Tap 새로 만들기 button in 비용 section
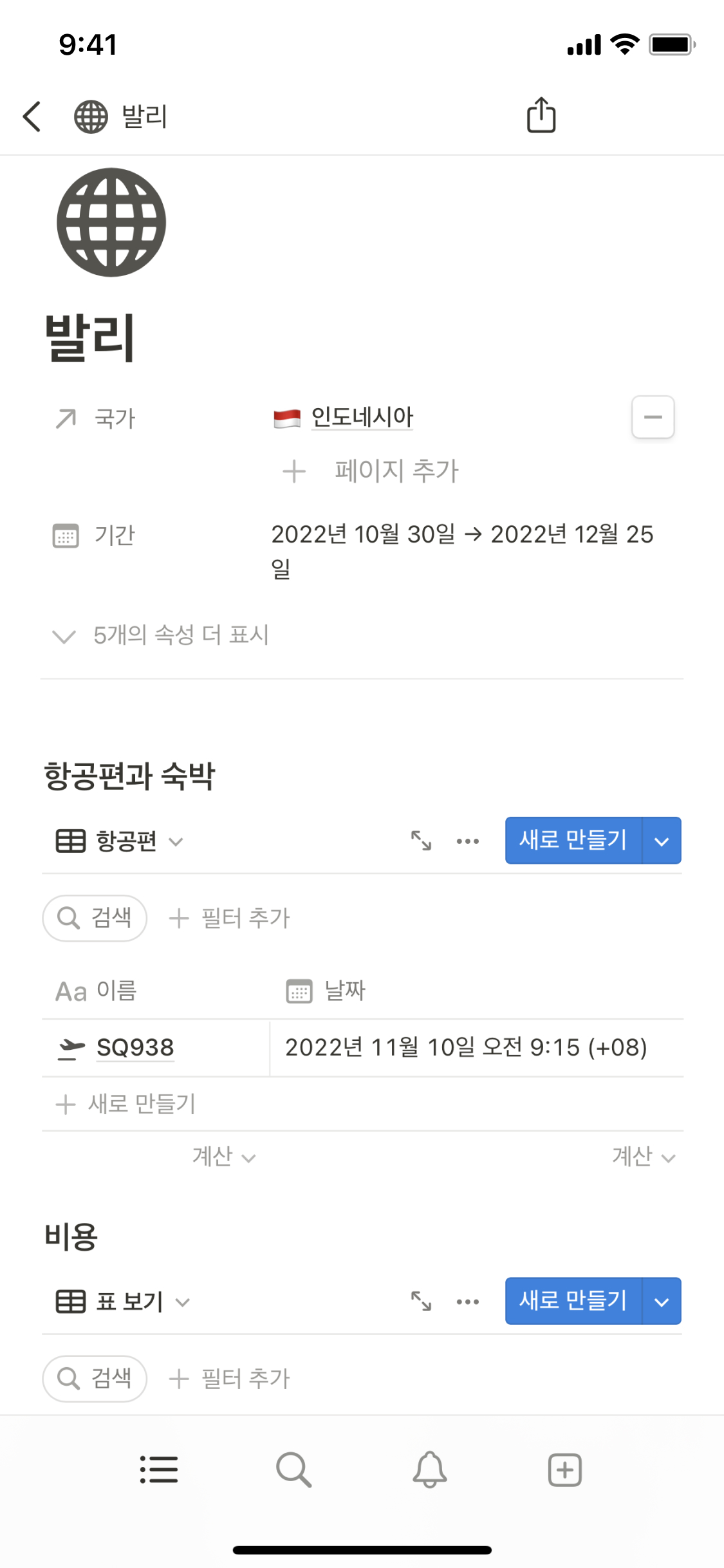The image size is (724, 1568). pyautogui.click(x=573, y=1301)
